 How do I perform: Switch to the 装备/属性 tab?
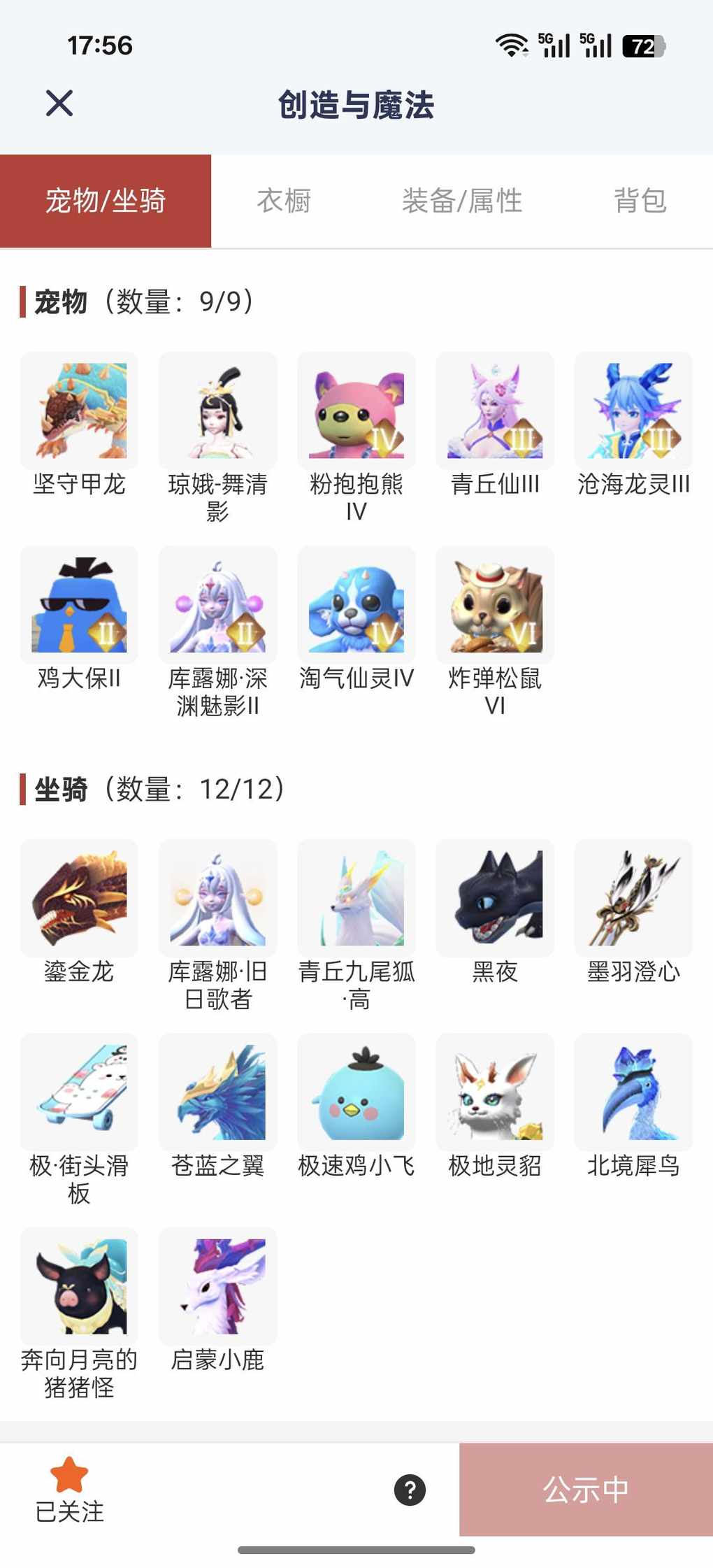[x=462, y=201]
